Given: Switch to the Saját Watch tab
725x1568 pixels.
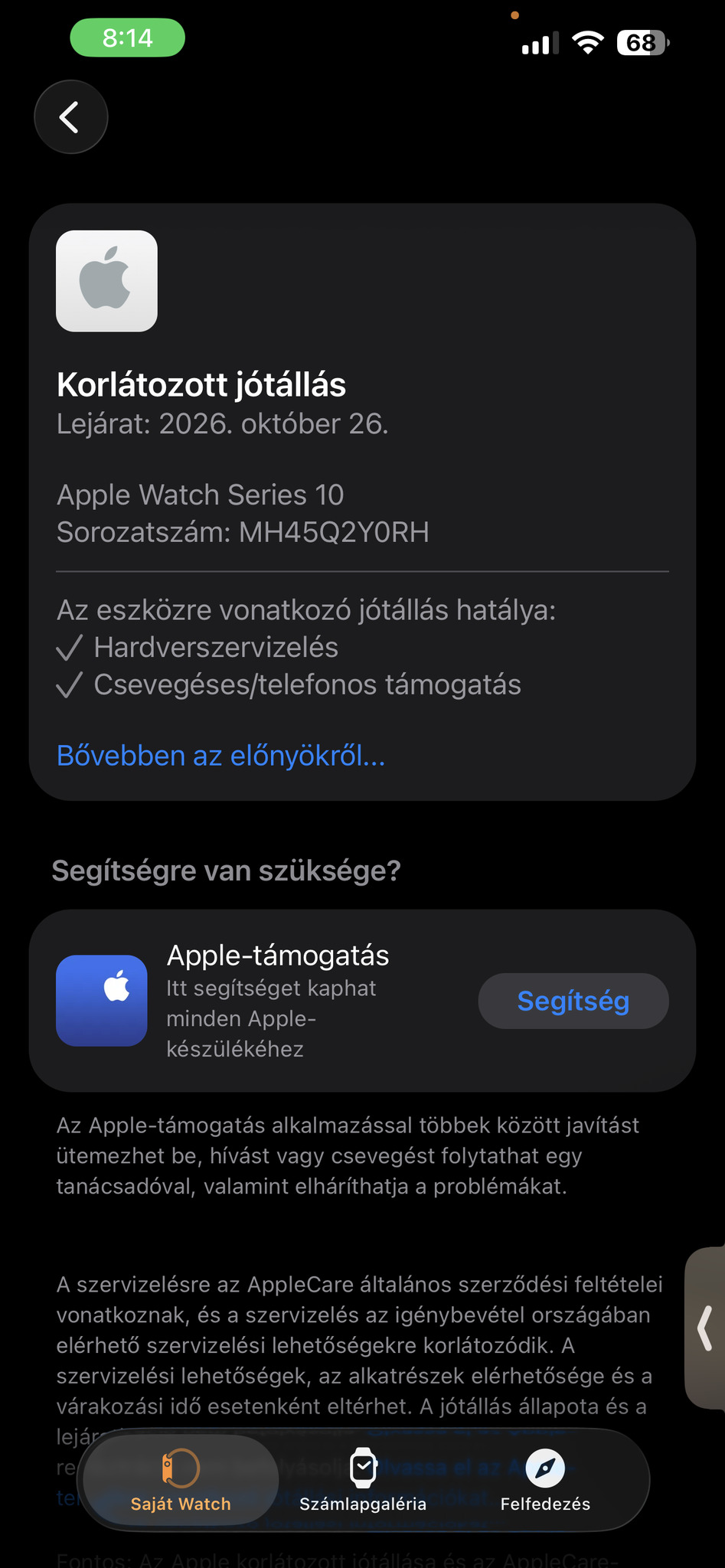Looking at the screenshot, I should click(181, 1480).
